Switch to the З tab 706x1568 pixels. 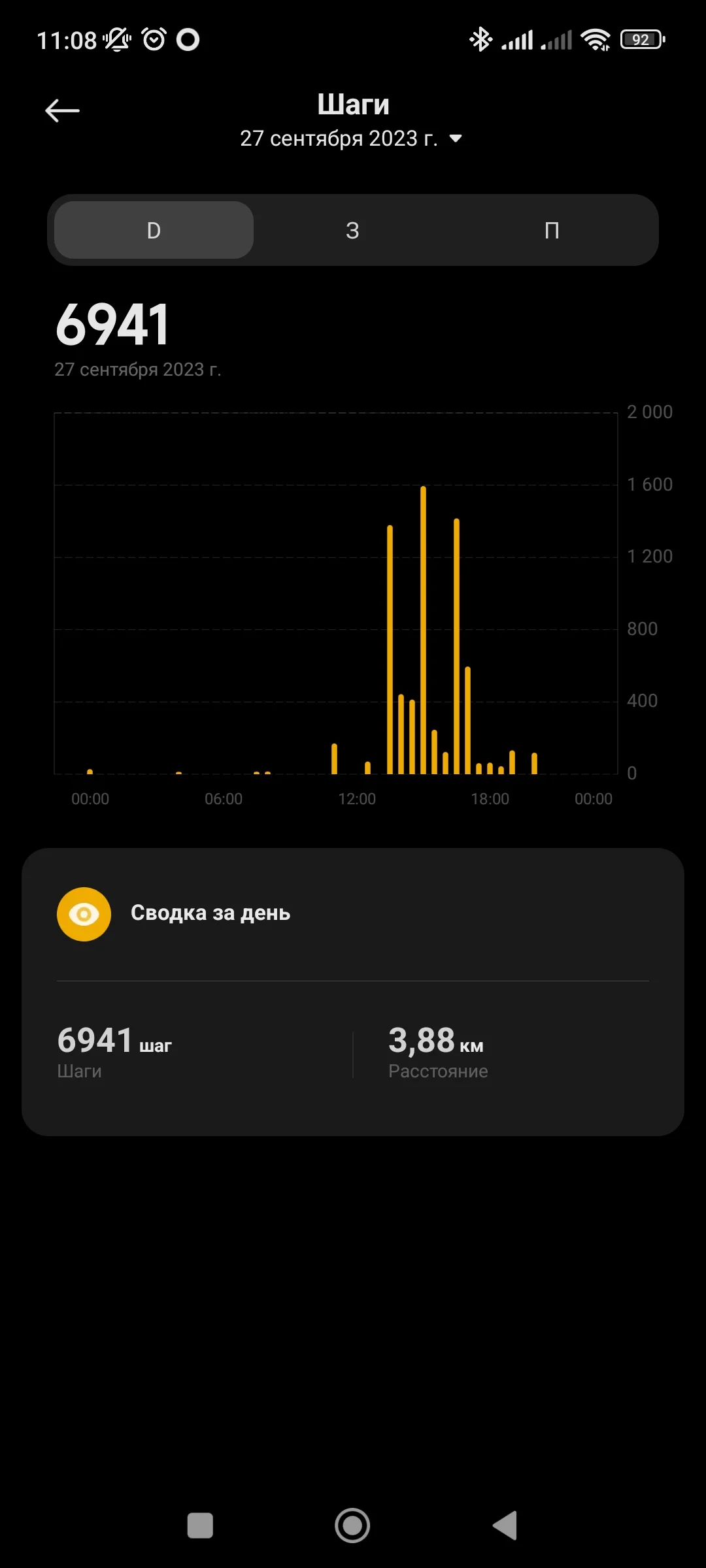click(352, 230)
